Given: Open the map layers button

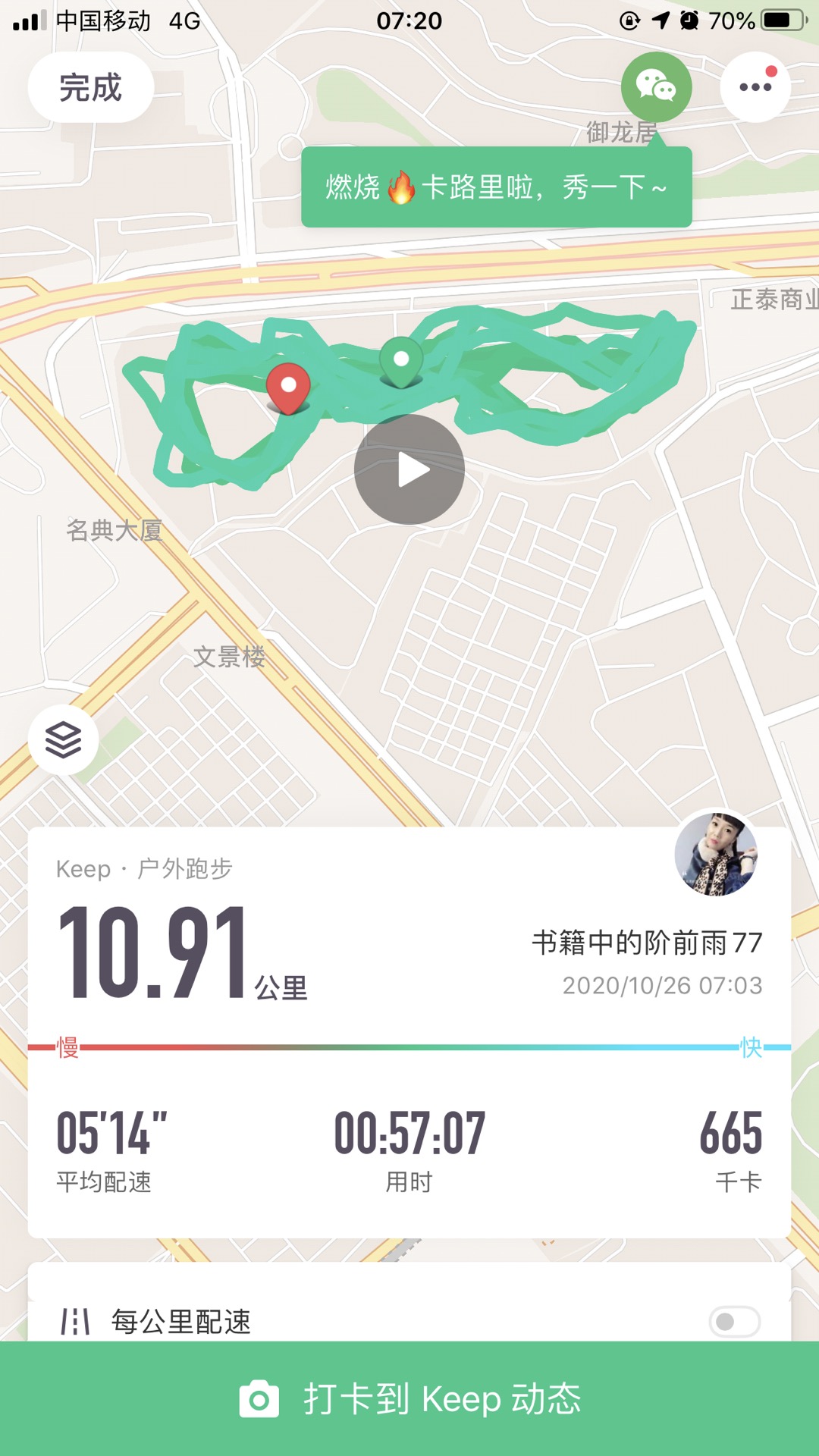Looking at the screenshot, I should coord(63,740).
